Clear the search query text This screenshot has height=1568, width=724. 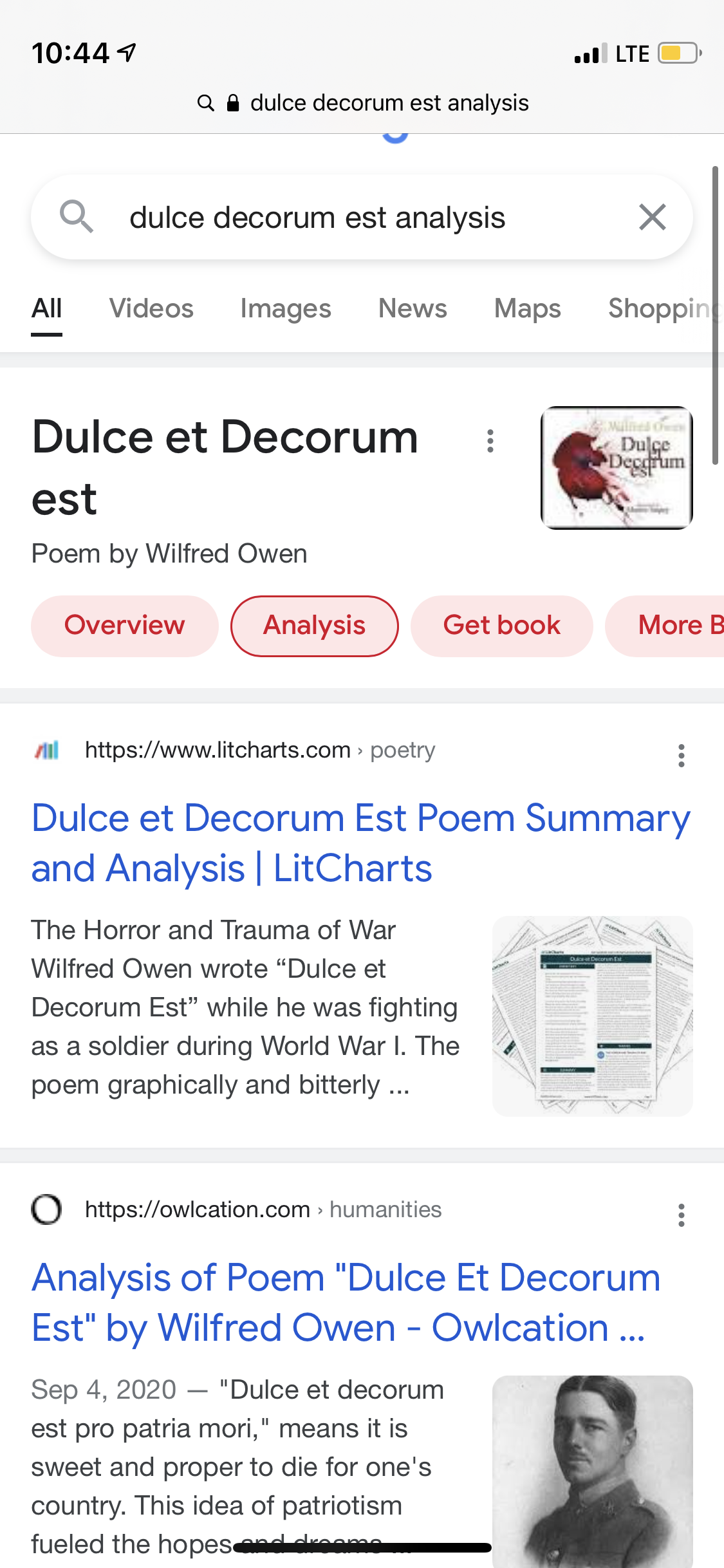pyautogui.click(x=652, y=218)
